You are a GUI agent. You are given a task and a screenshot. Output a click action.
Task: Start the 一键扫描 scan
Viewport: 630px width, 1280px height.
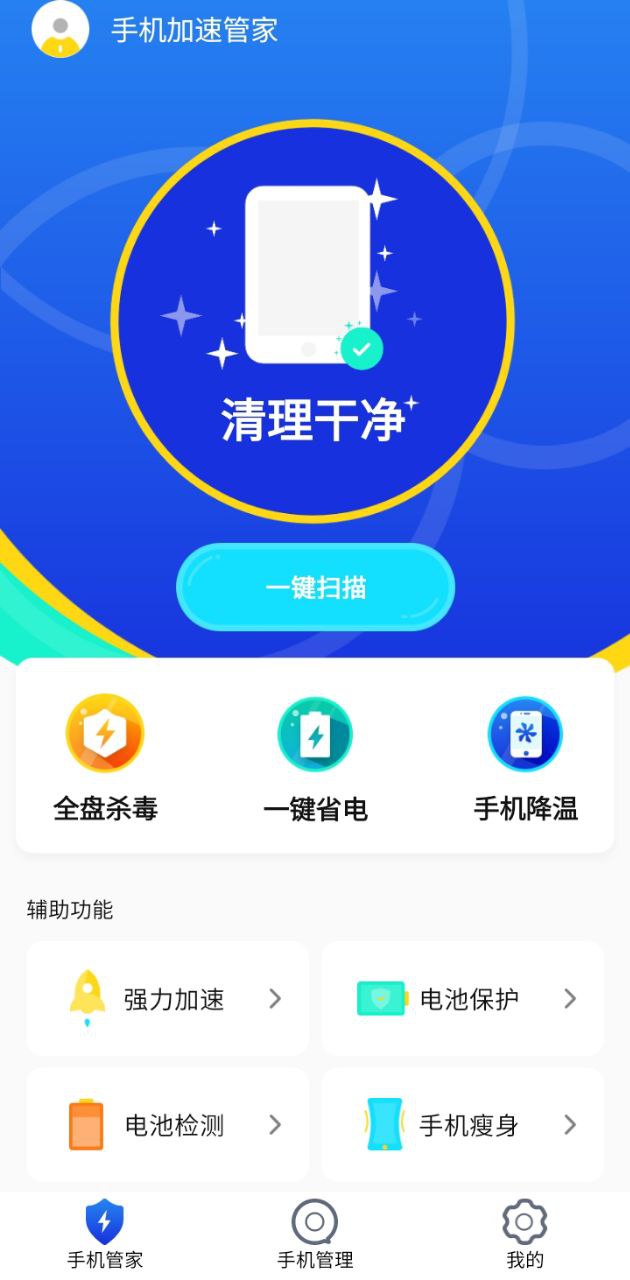pyautogui.click(x=315, y=588)
